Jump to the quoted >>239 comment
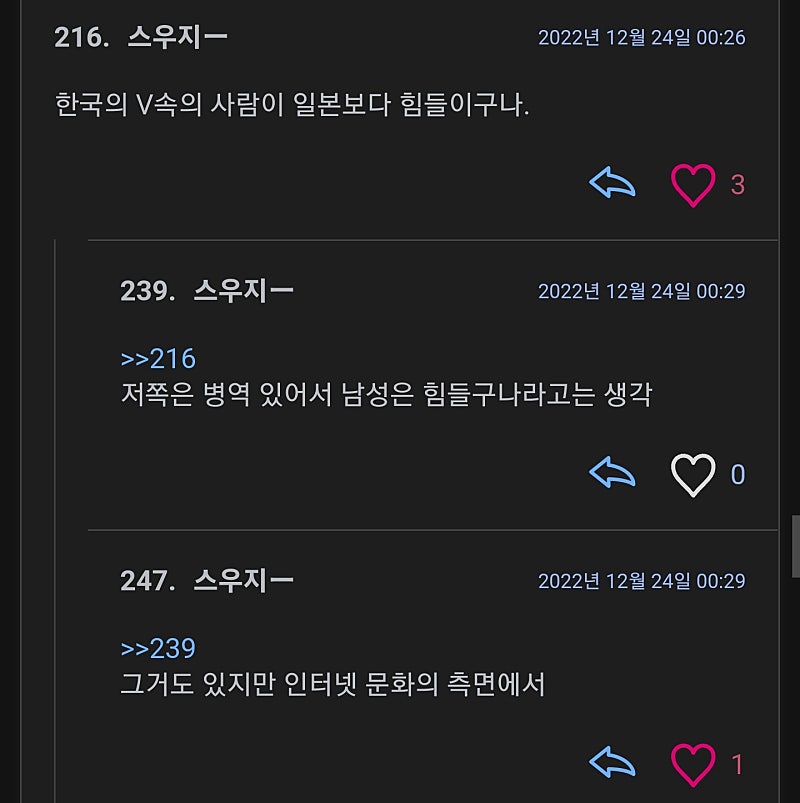 point(158,649)
